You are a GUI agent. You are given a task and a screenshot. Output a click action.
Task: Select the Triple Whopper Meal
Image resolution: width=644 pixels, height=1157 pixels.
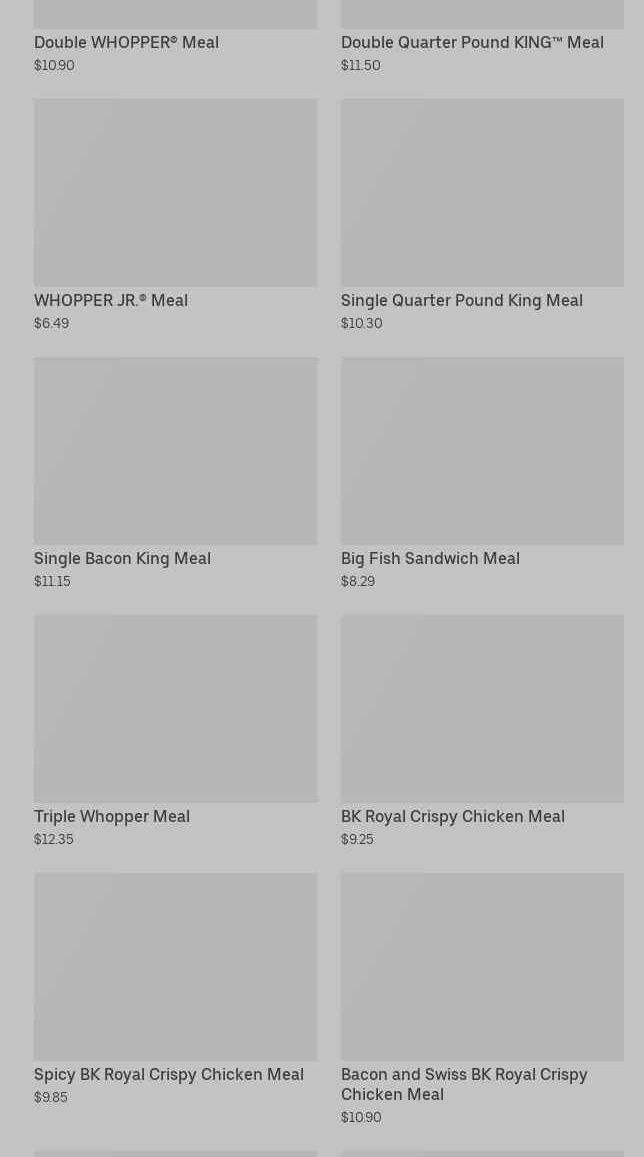pyautogui.click(x=176, y=731)
